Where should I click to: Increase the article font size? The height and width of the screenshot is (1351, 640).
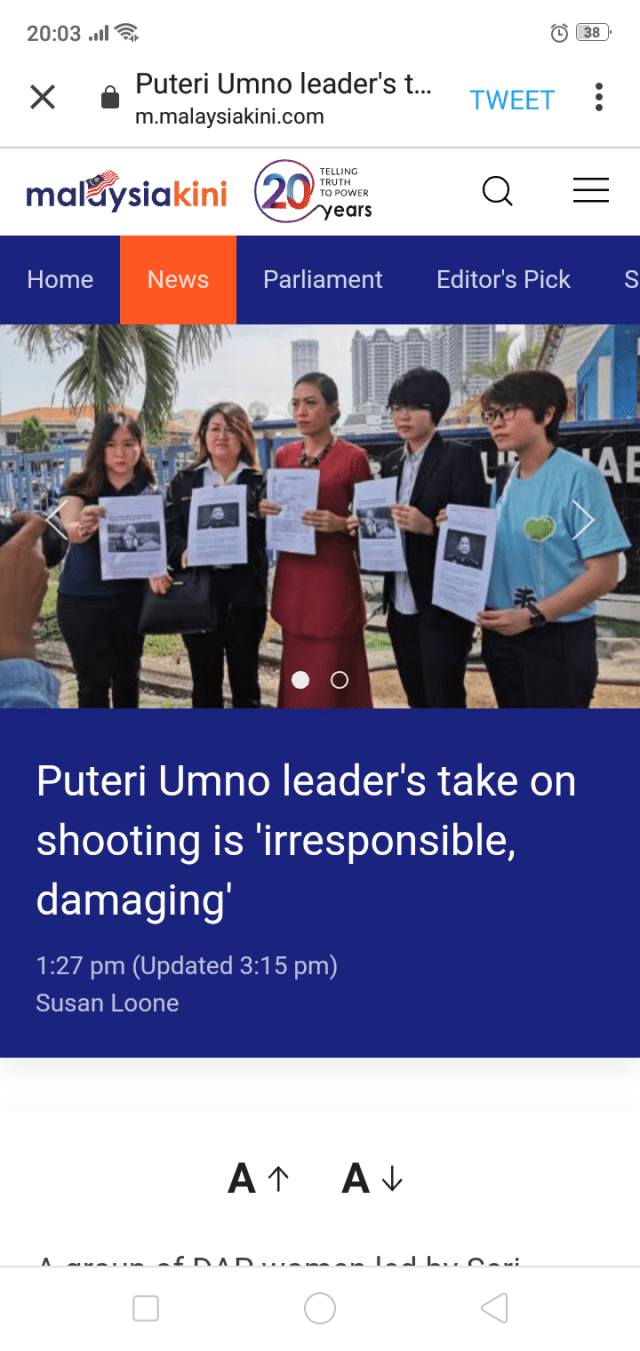click(258, 1180)
